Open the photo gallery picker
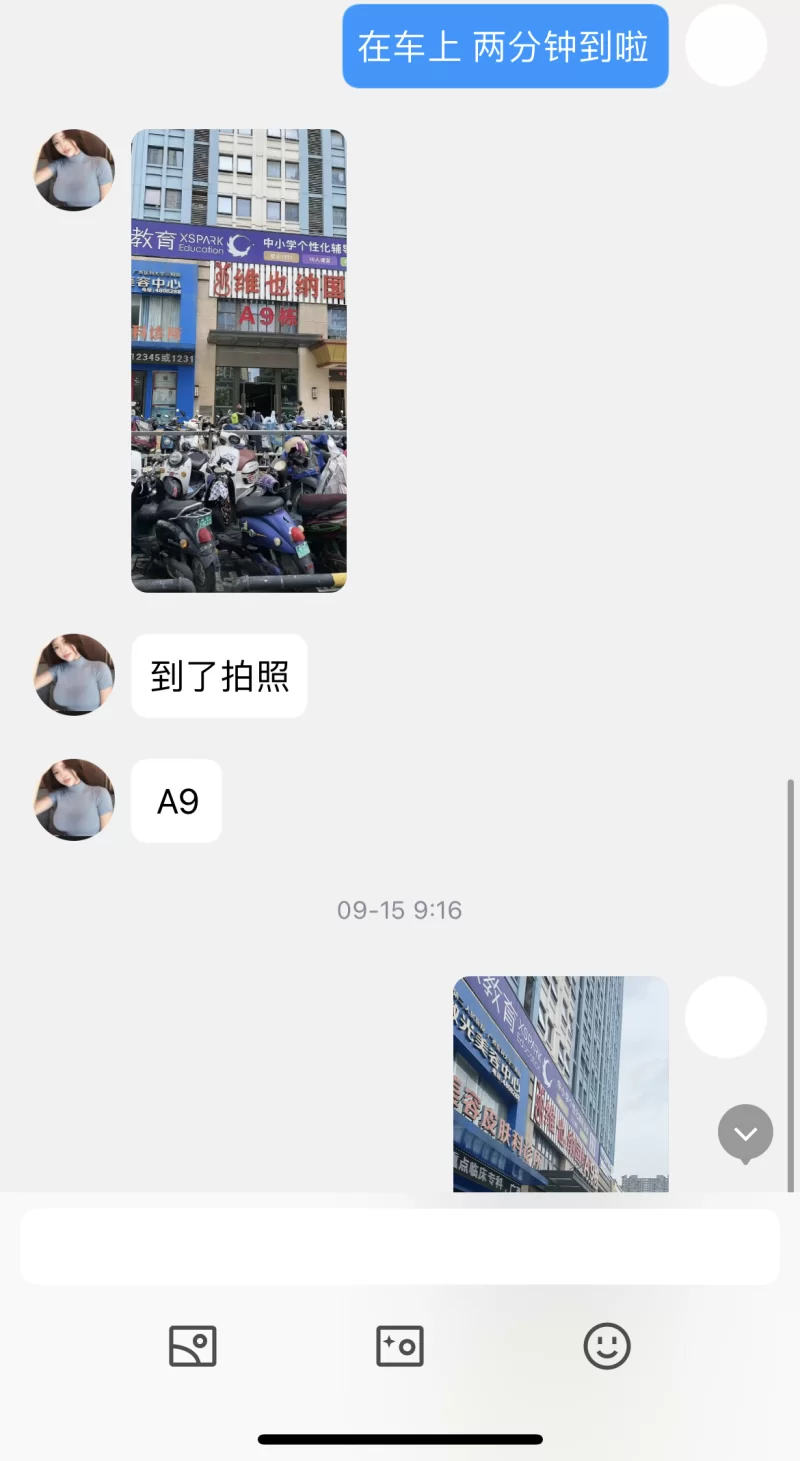This screenshot has width=800, height=1461. 193,1346
